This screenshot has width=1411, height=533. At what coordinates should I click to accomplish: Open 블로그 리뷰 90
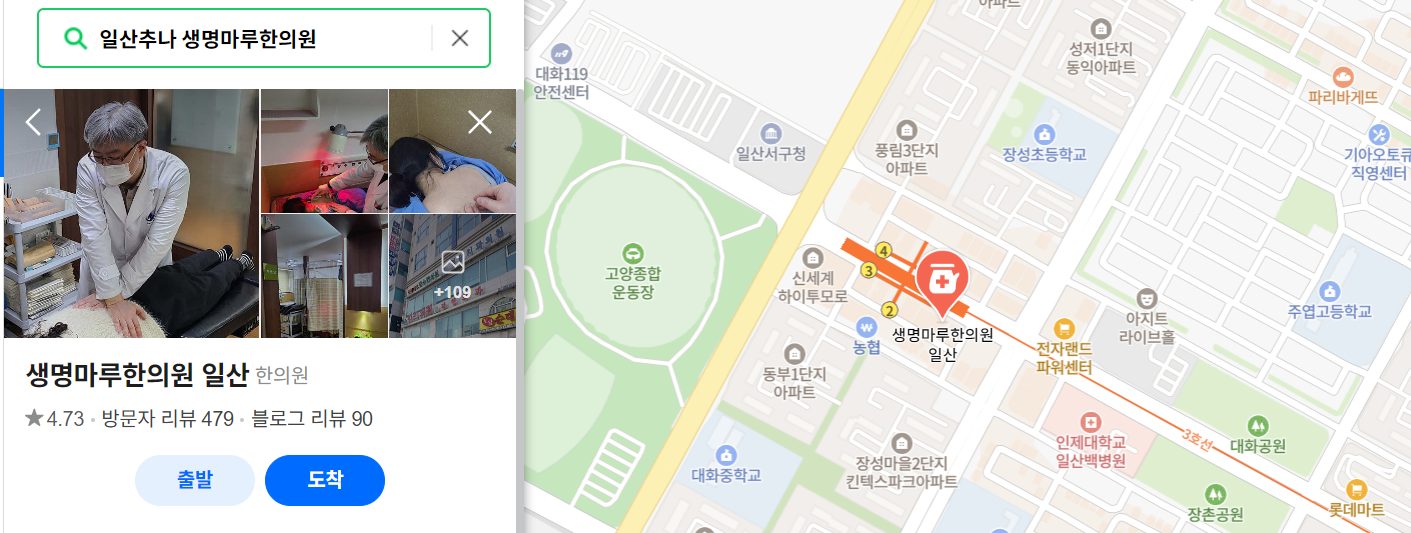click(312, 419)
